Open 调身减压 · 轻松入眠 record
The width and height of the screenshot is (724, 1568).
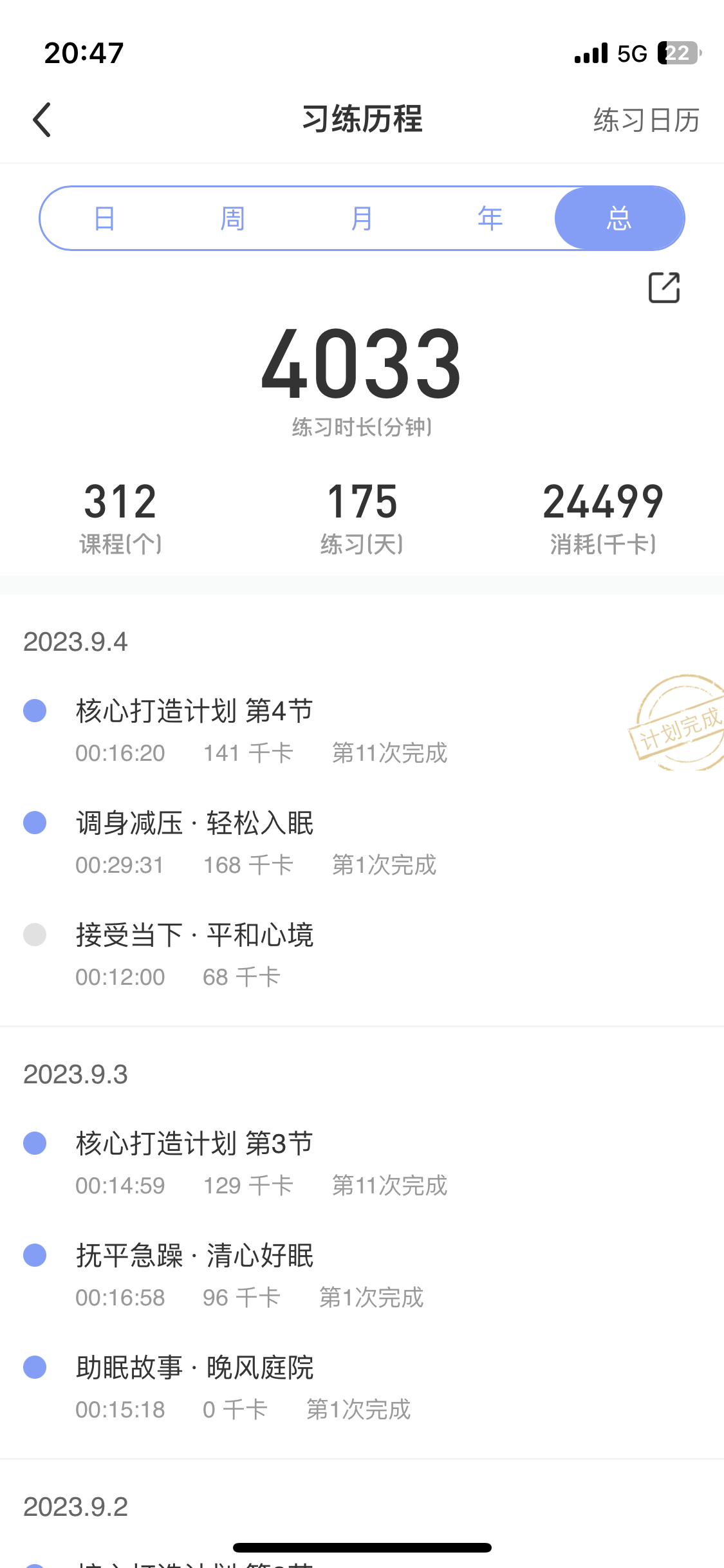tap(362, 844)
